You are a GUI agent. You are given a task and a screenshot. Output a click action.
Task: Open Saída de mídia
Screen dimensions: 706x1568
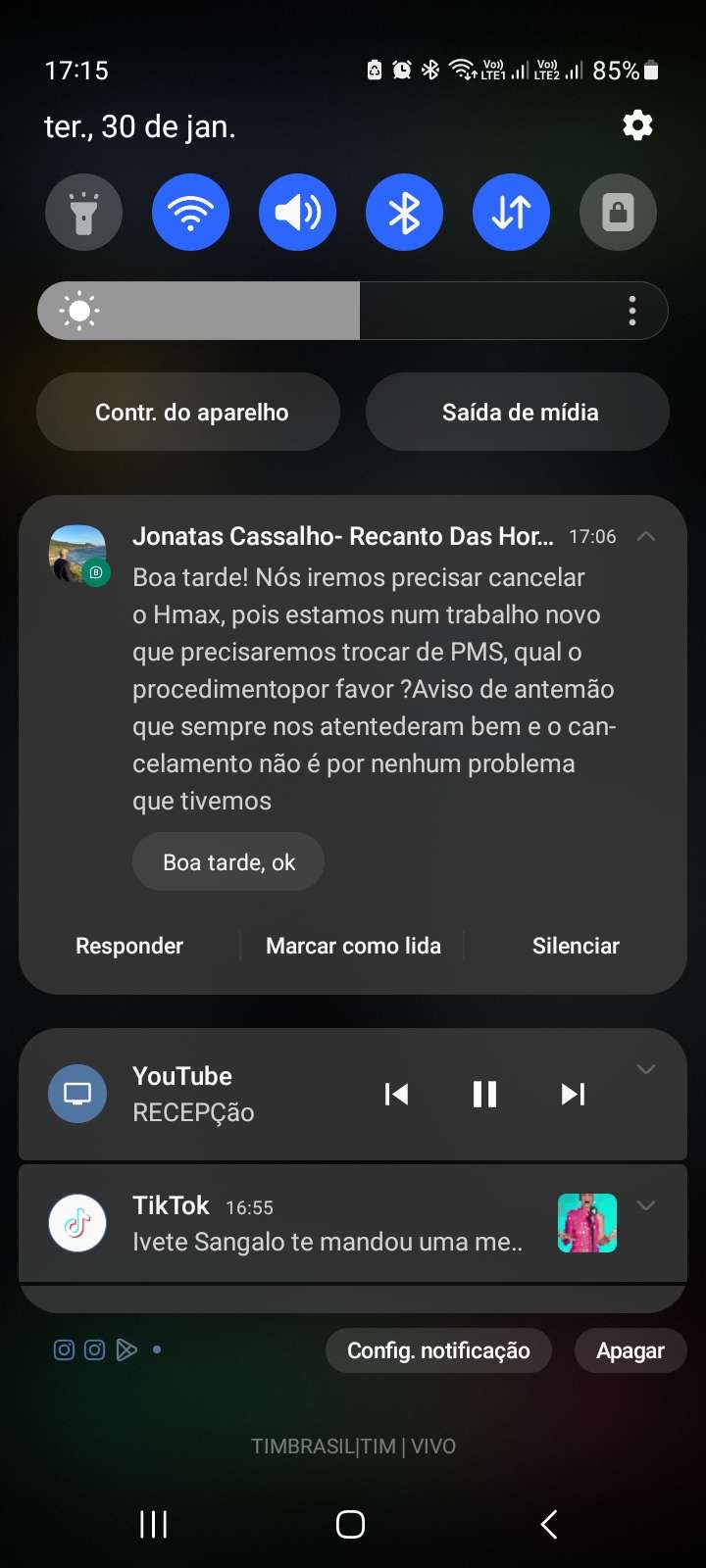[x=520, y=413]
